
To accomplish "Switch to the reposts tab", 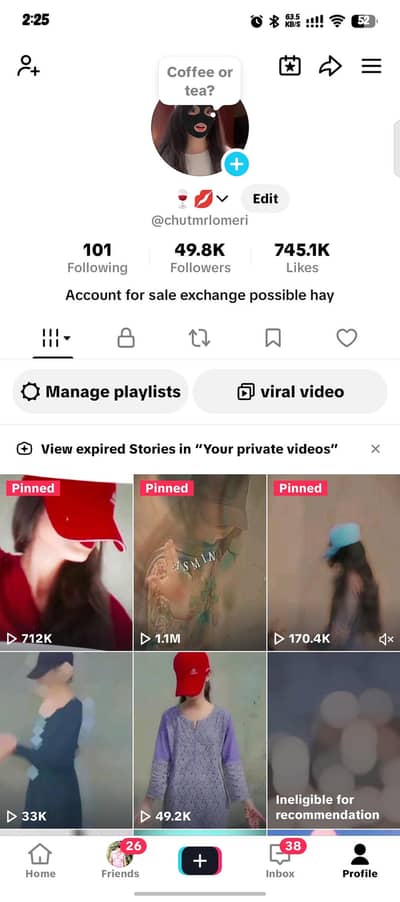I will [x=199, y=338].
